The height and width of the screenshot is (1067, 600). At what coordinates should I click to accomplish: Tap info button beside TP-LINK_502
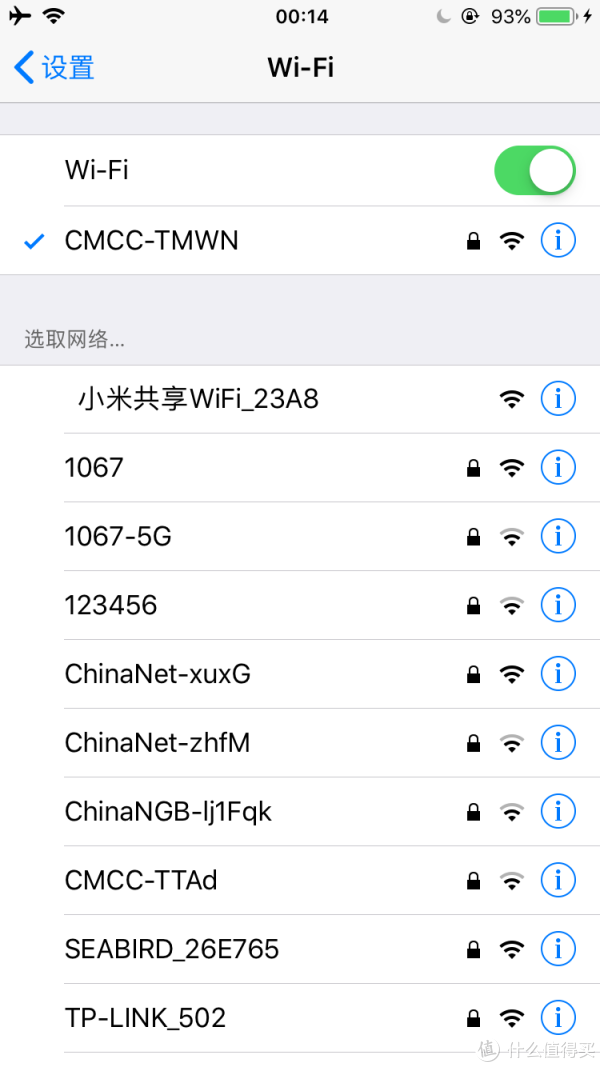click(x=558, y=1018)
